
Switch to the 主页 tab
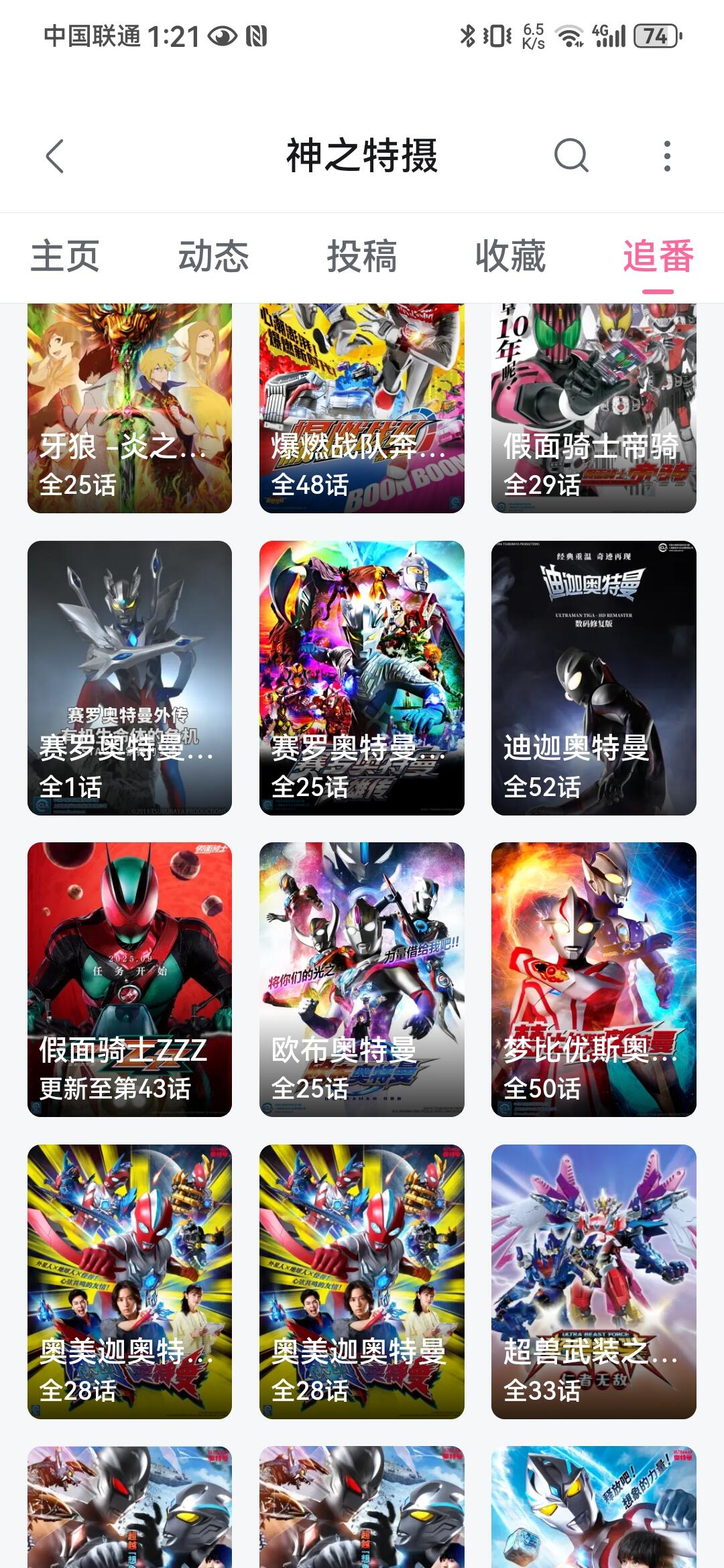coord(65,257)
